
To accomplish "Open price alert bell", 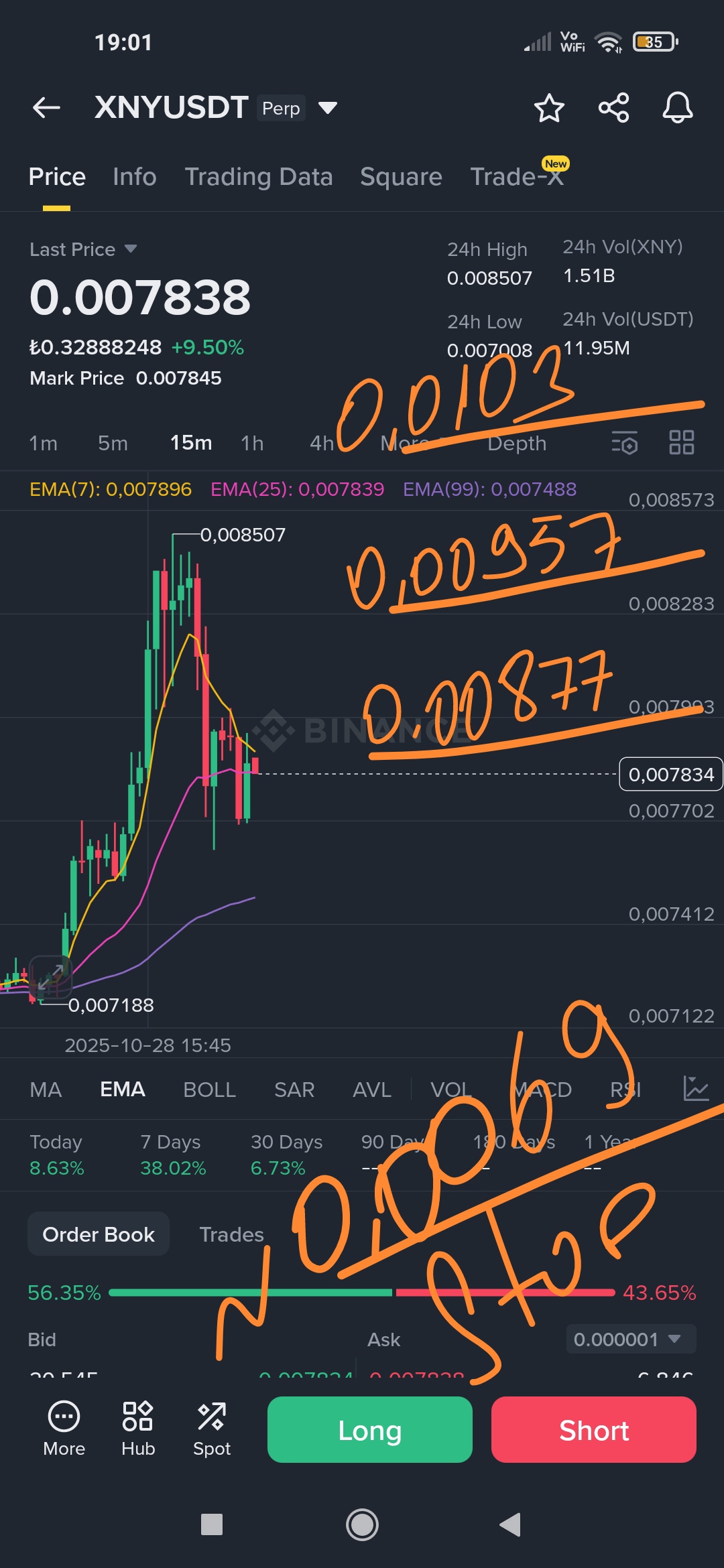I will 677,108.
